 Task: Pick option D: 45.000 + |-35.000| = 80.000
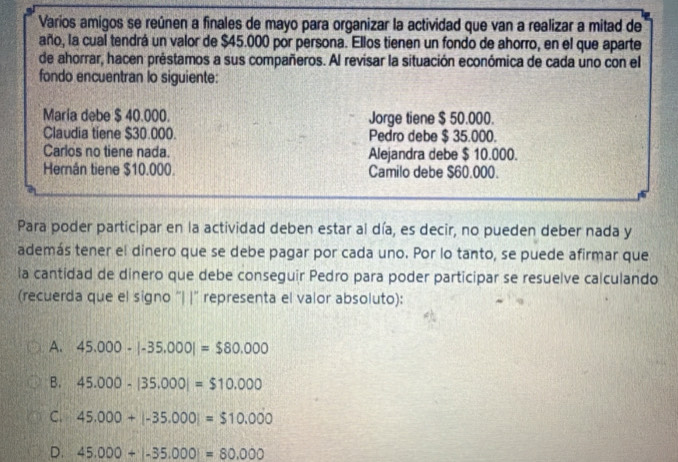(35, 450)
